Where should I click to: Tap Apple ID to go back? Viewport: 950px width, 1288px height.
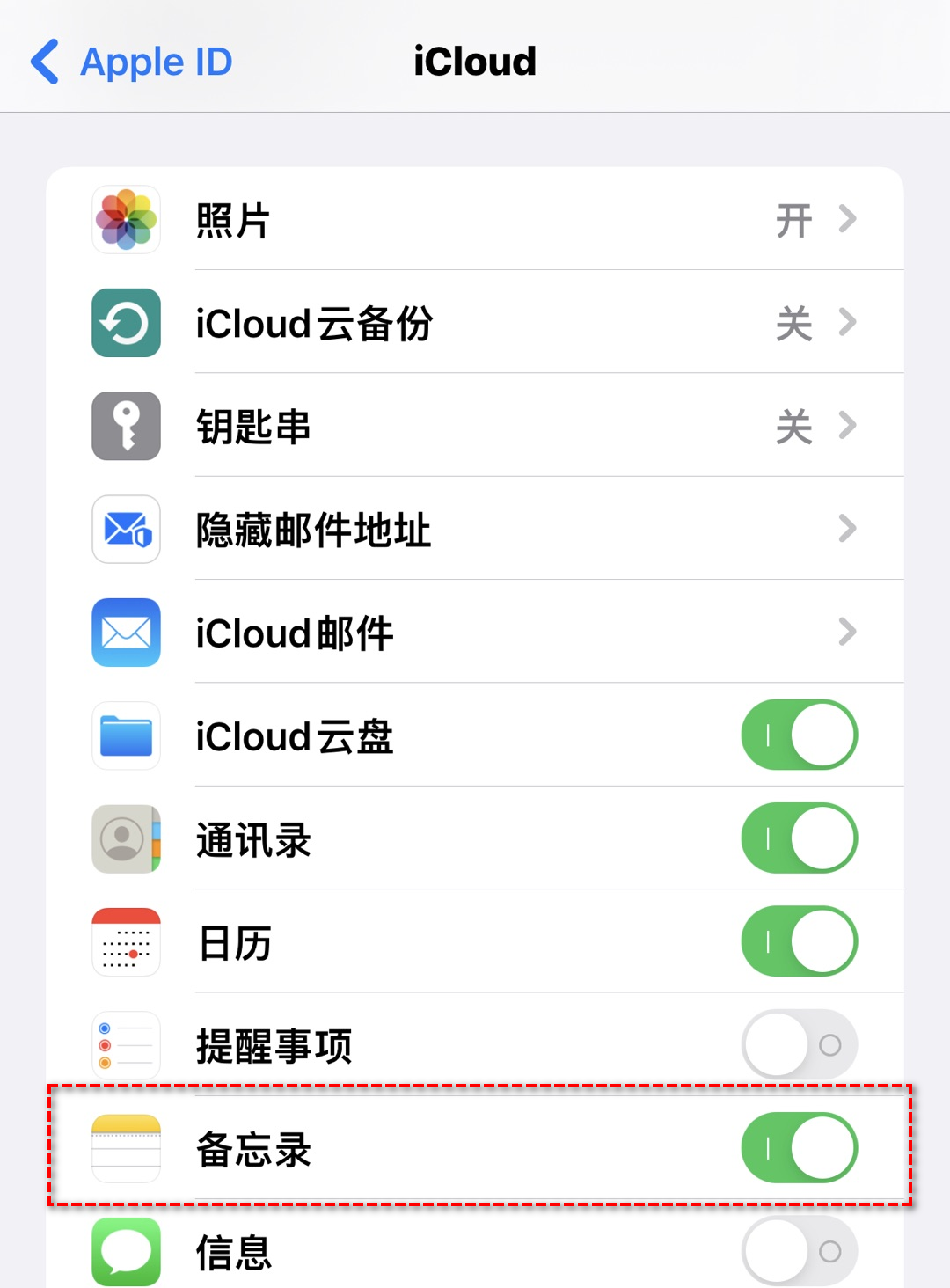click(x=130, y=61)
